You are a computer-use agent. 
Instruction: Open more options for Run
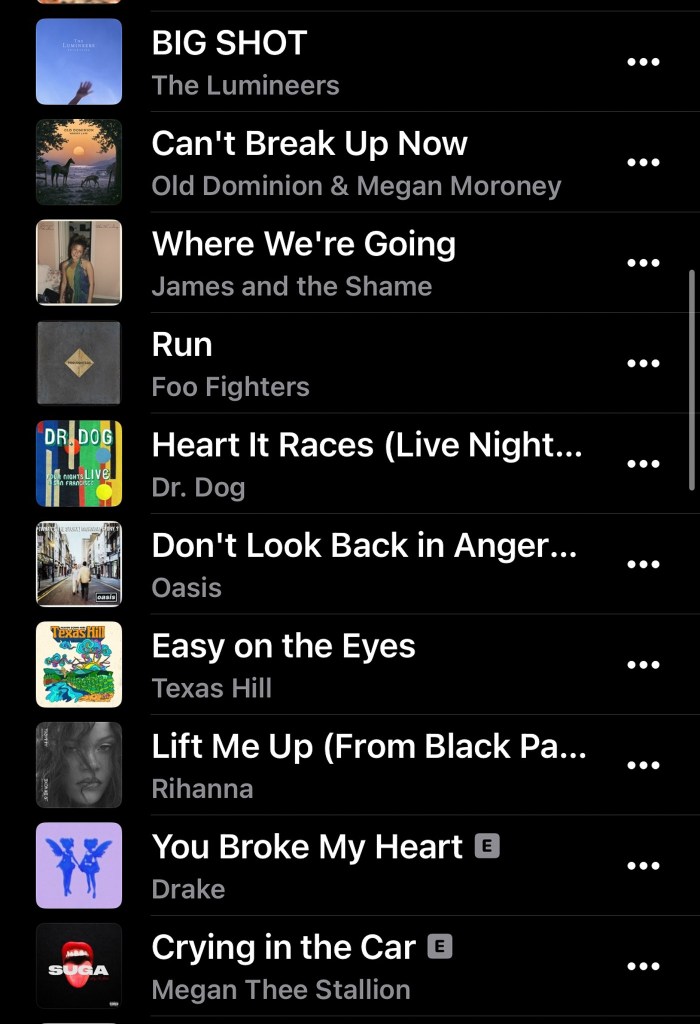pyautogui.click(x=643, y=363)
